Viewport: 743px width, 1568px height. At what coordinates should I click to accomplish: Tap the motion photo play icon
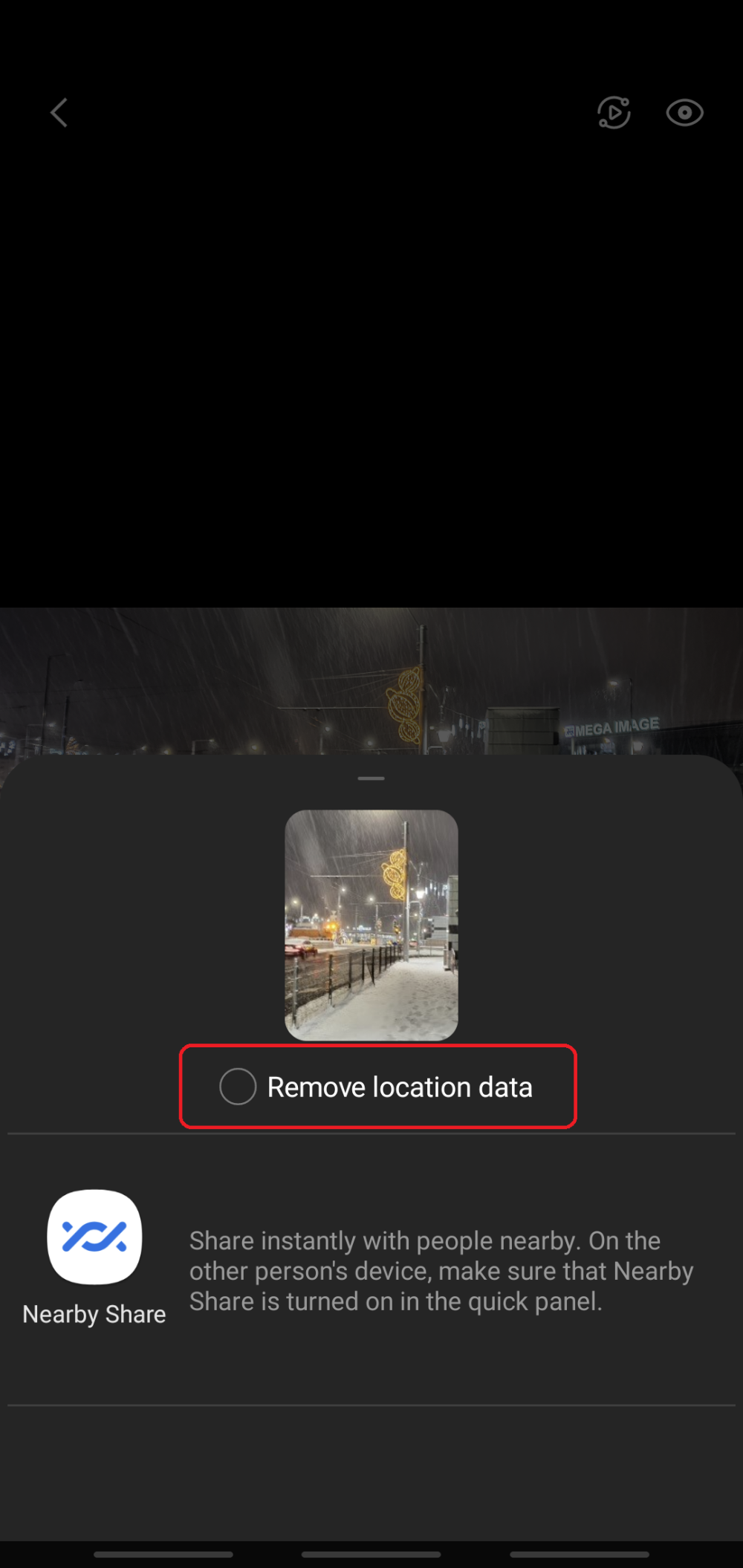614,113
